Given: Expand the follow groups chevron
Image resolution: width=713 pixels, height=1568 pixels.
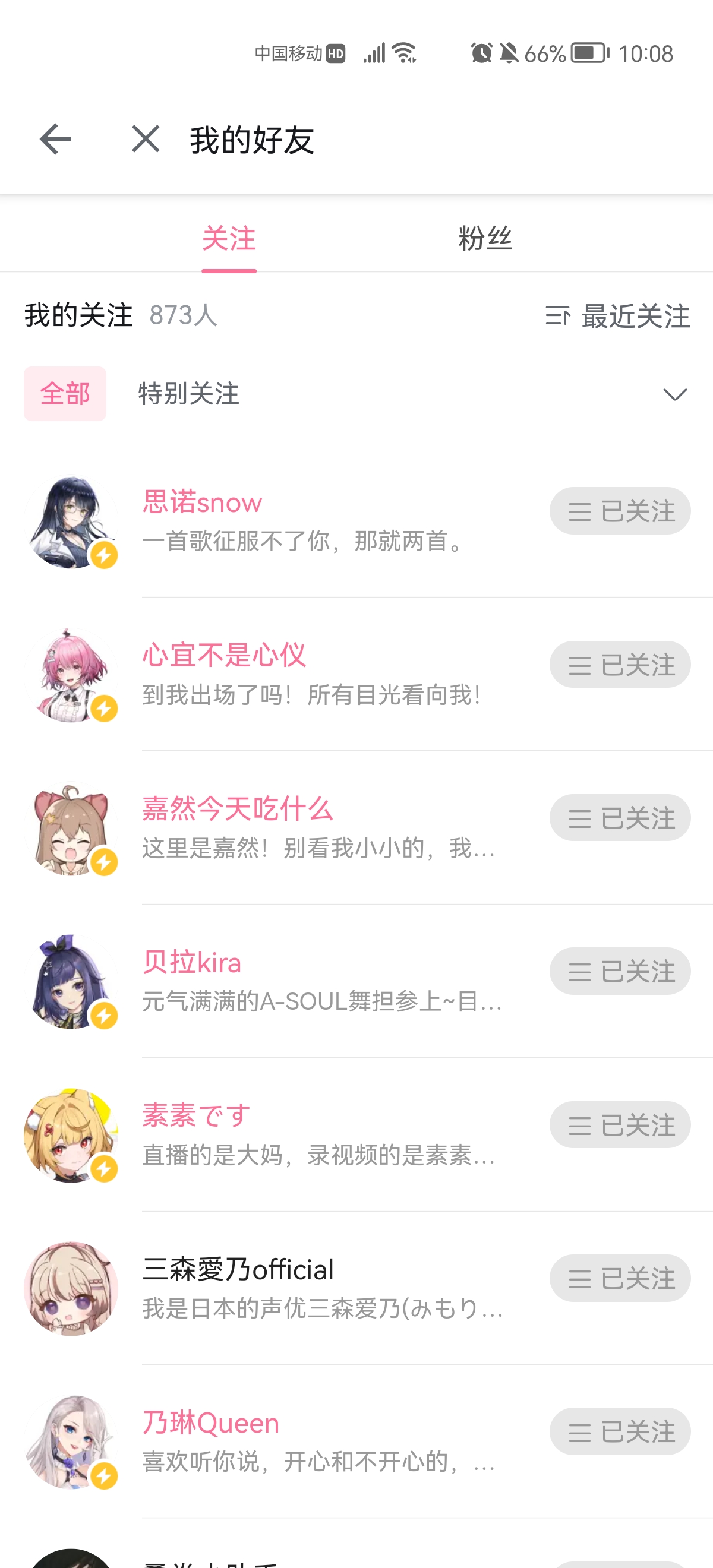Looking at the screenshot, I should point(674,394).
